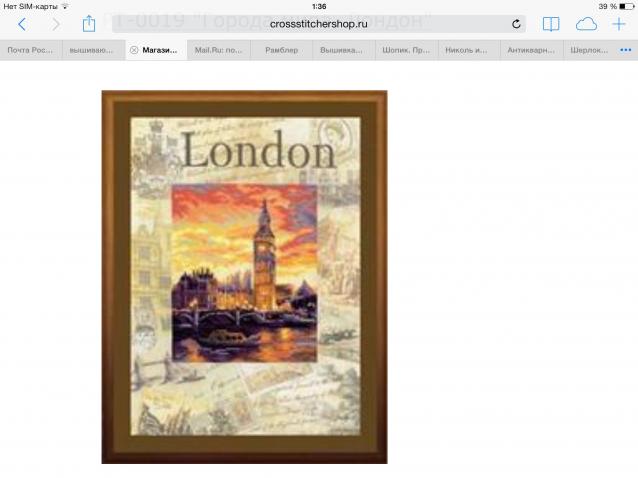Go forward to the next page
This screenshot has width=638, height=478.
pos(55,24)
